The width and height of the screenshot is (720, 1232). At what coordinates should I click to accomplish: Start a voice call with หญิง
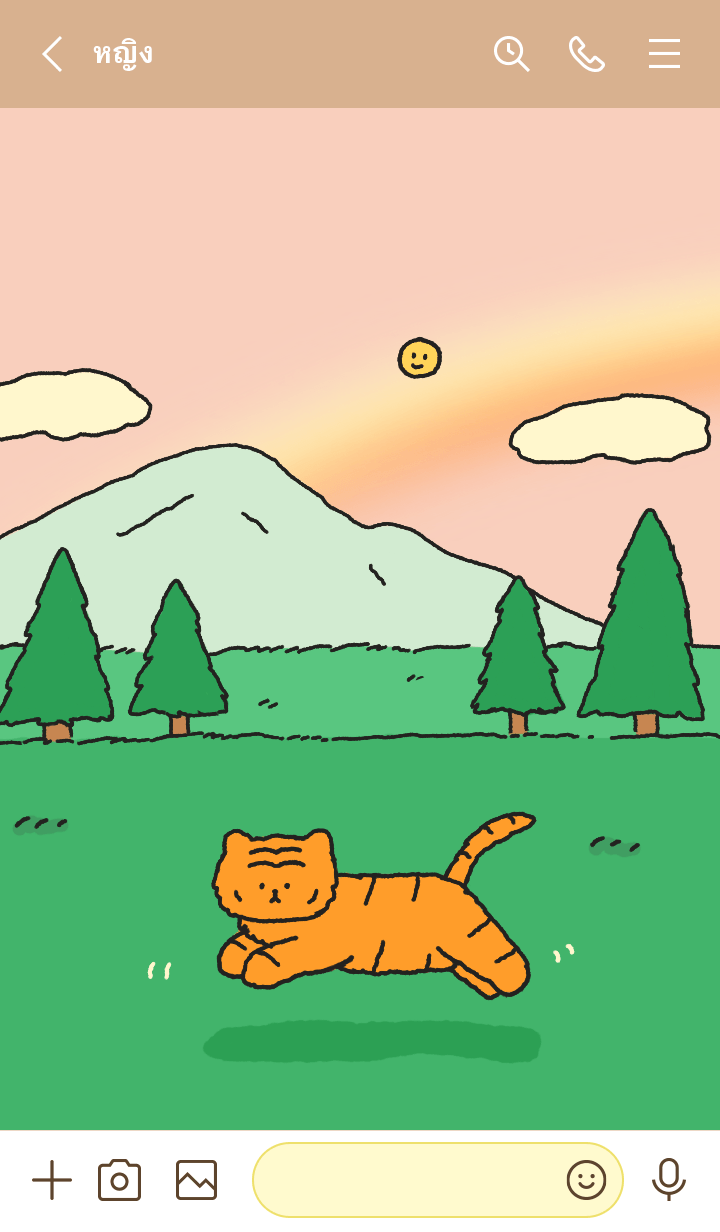tap(587, 54)
